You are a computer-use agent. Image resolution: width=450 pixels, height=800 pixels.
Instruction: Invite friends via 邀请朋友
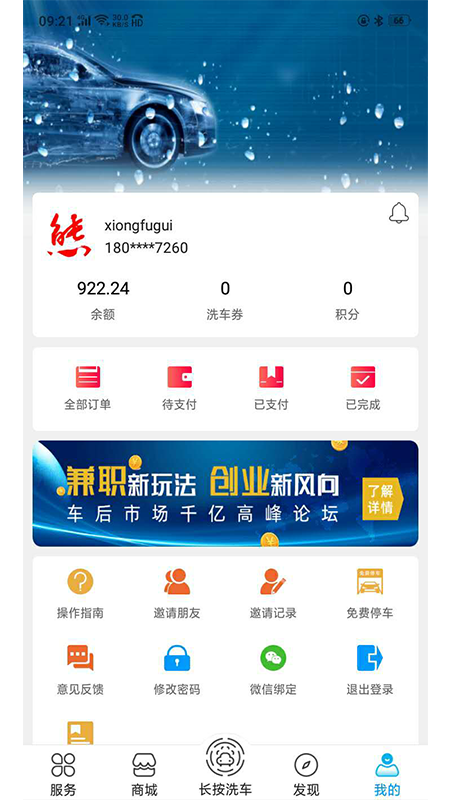tap(177, 594)
